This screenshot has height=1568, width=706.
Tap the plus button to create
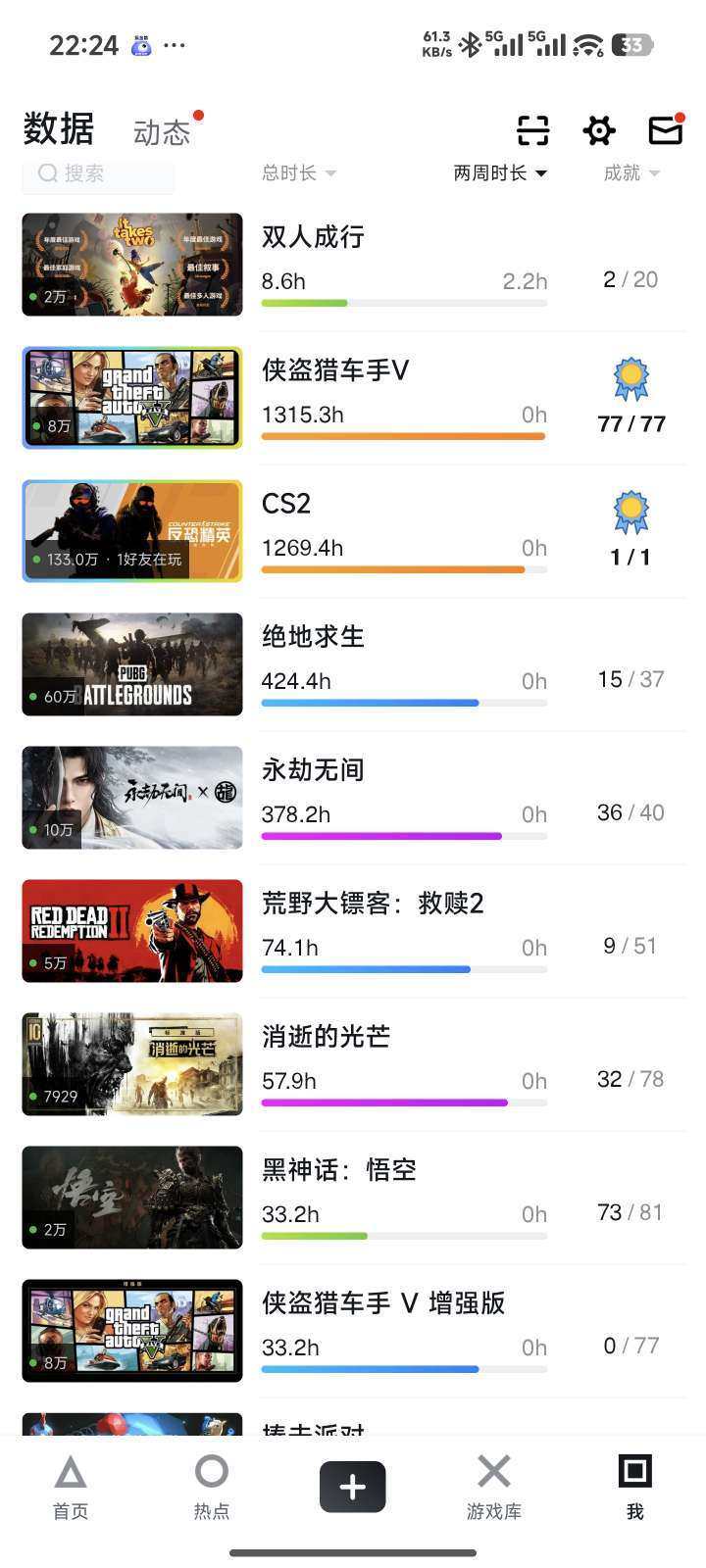coord(353,1487)
